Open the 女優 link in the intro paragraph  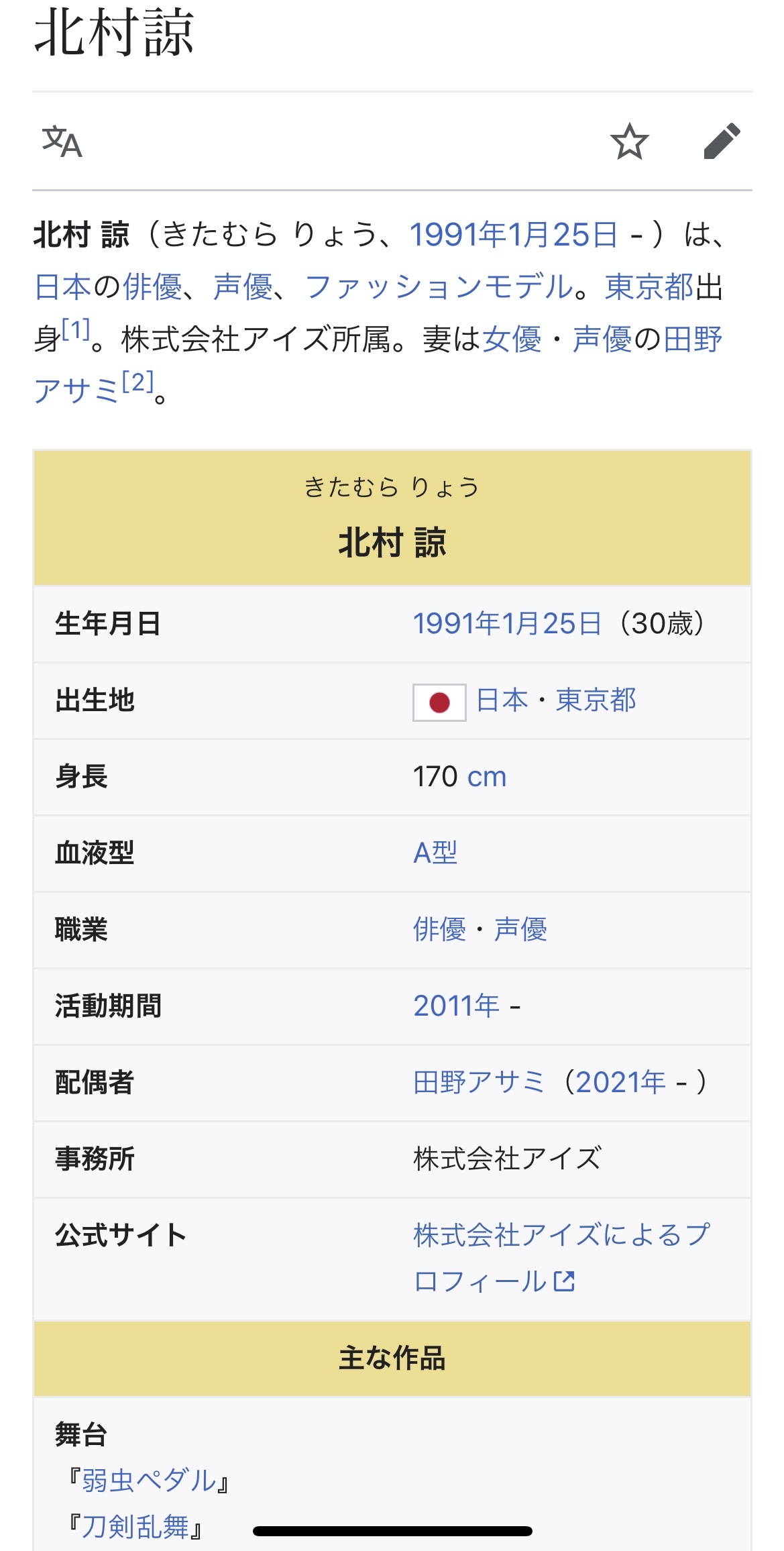pyautogui.click(x=512, y=339)
